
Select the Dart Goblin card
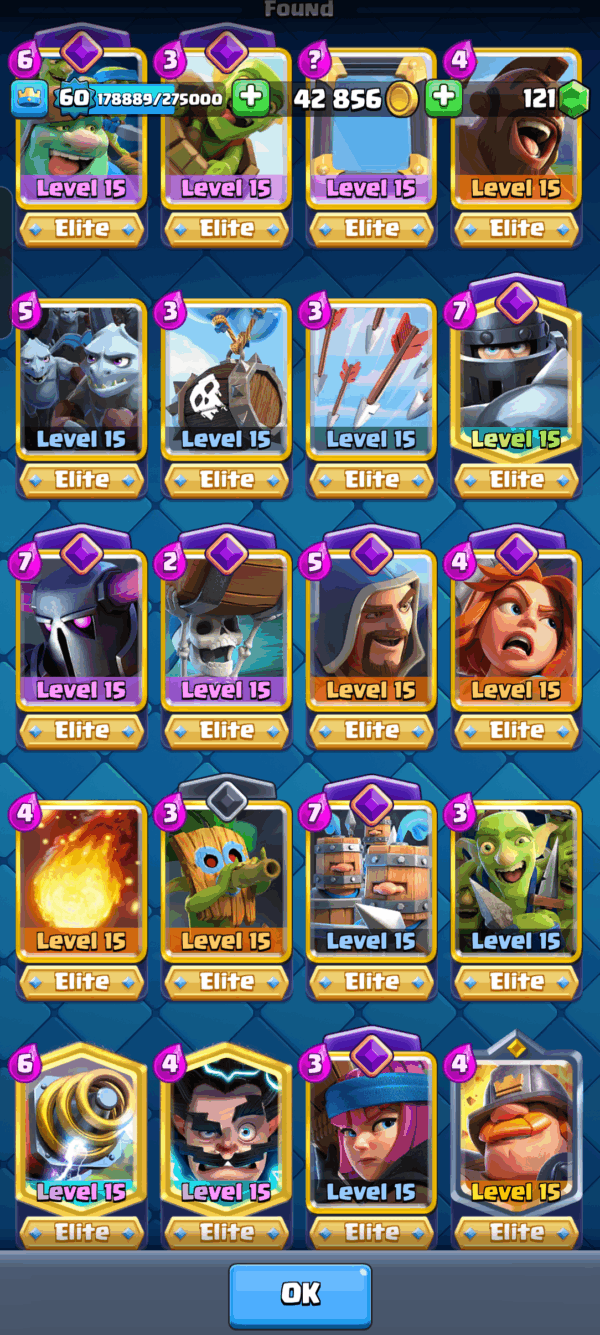[226, 880]
